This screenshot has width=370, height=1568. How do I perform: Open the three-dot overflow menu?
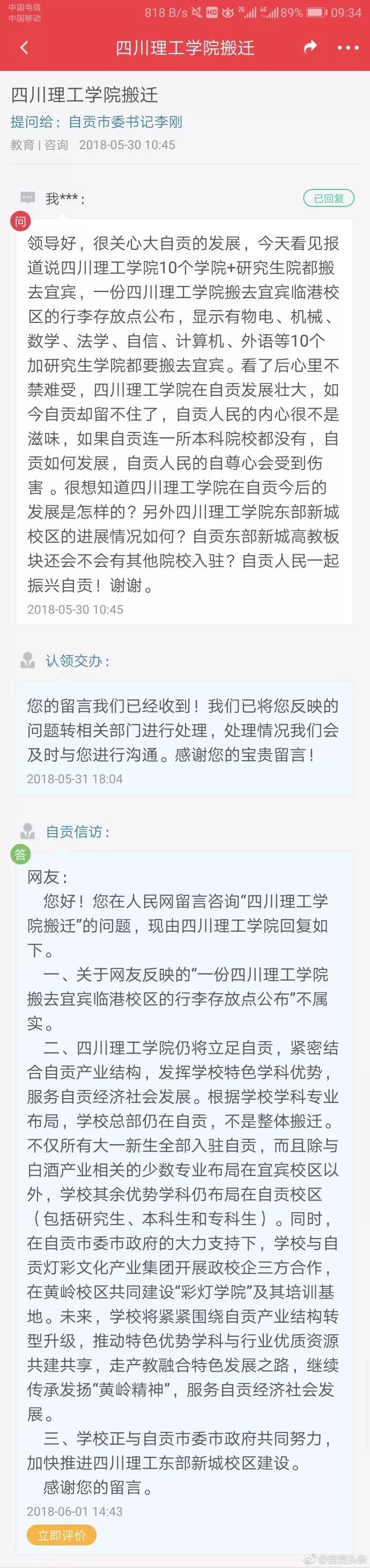pos(347,48)
